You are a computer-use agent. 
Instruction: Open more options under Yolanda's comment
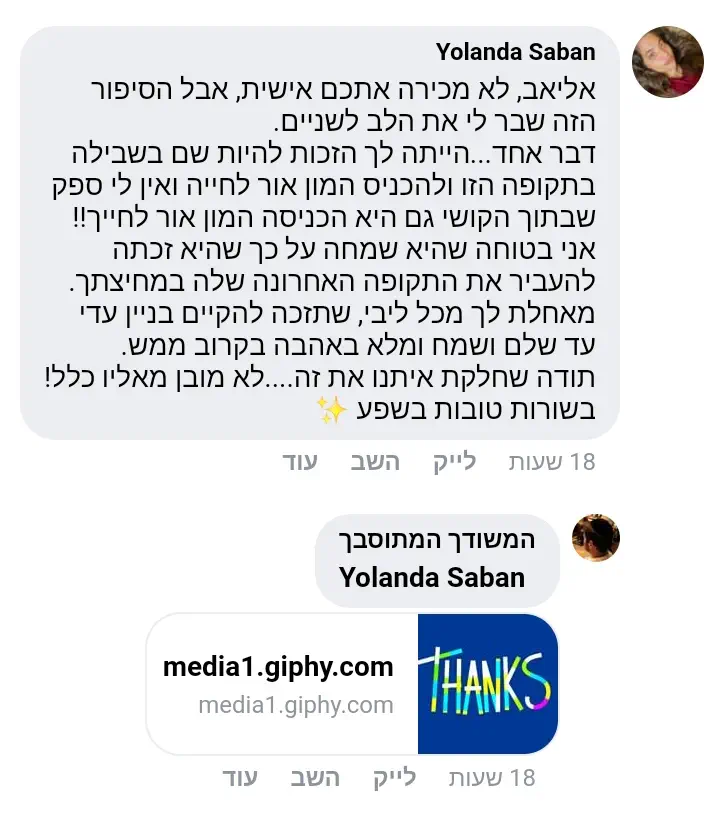[x=298, y=461]
